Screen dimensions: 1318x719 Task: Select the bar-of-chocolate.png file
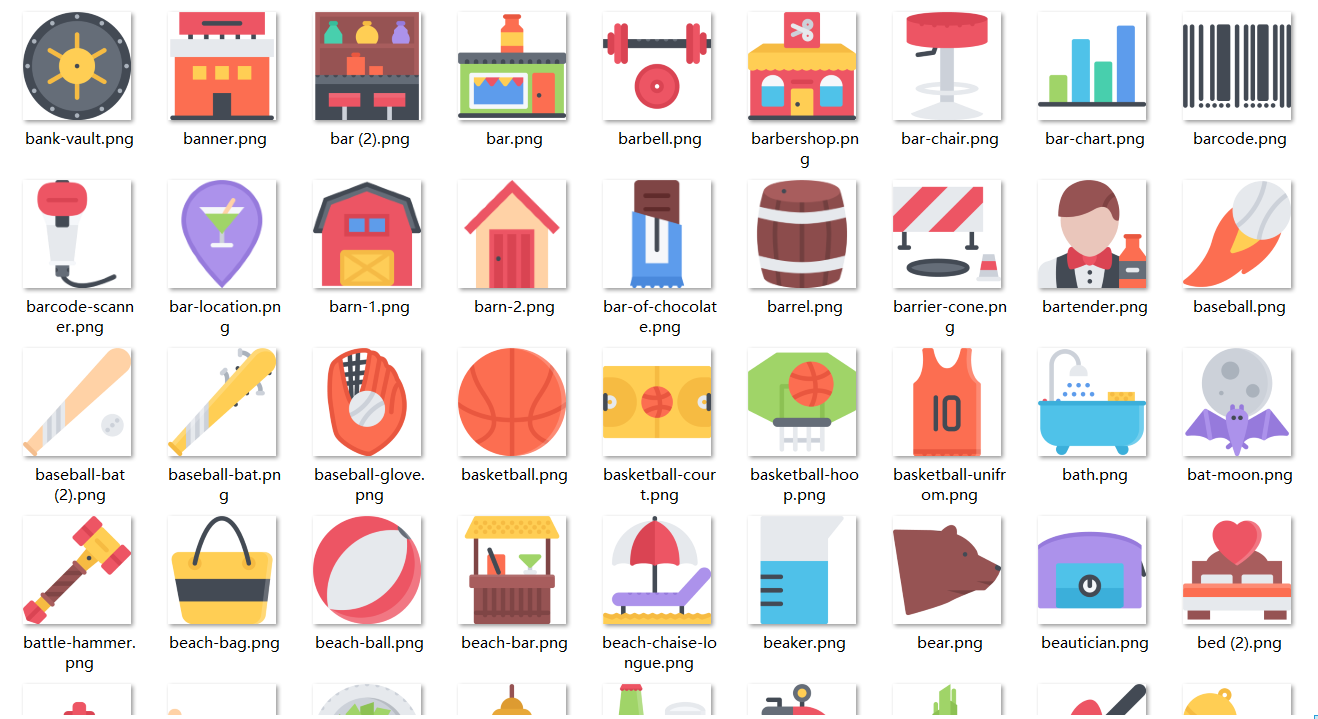point(658,234)
